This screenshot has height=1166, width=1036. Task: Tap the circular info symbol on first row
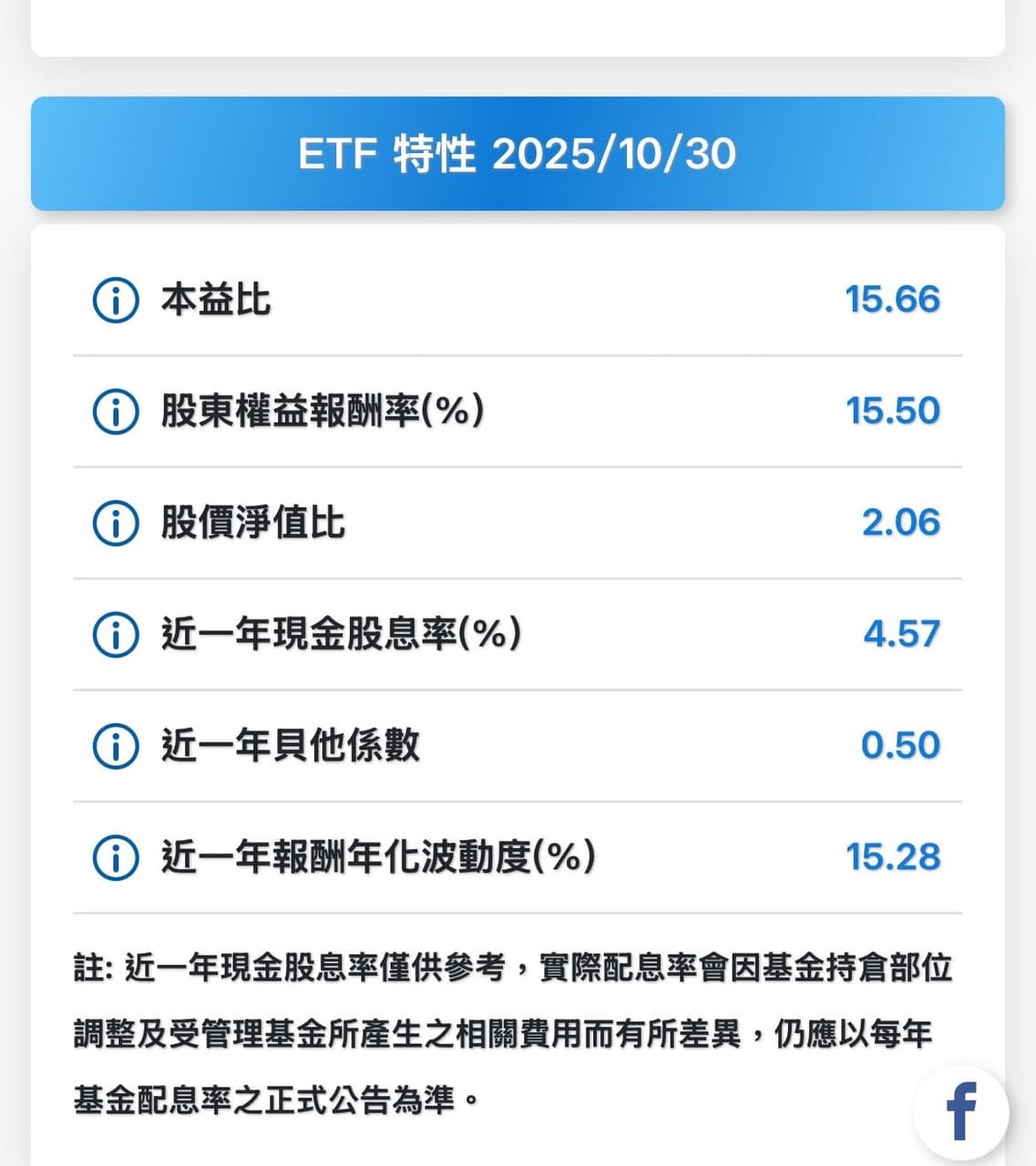point(114,299)
